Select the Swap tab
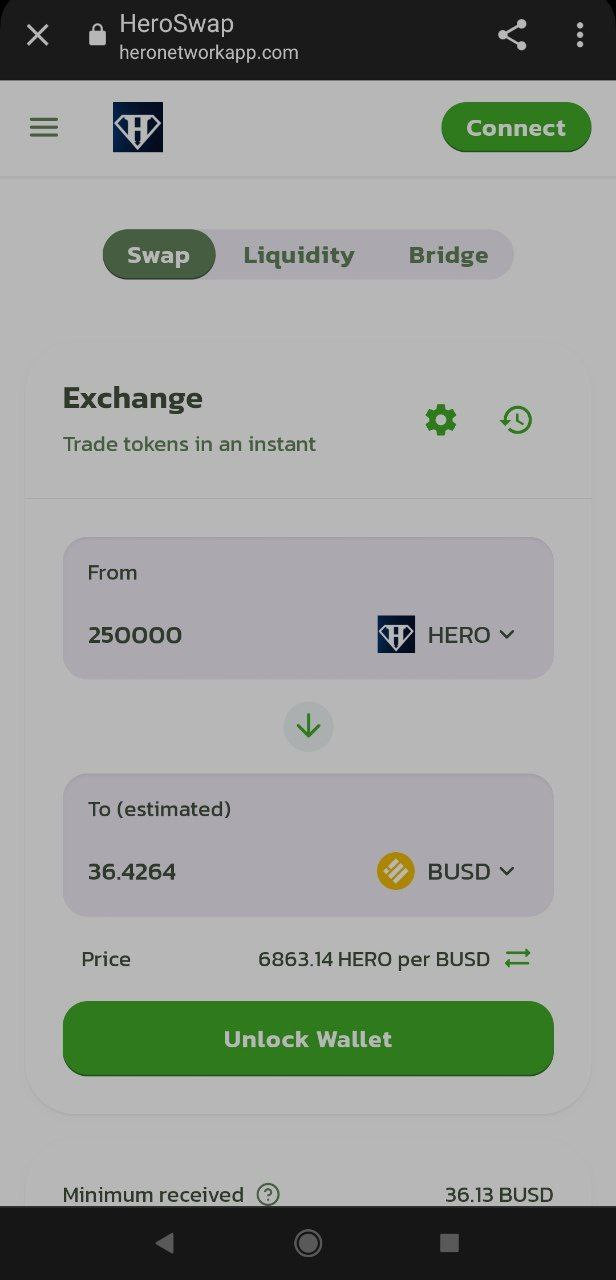616x1280 pixels. pyautogui.click(x=159, y=255)
